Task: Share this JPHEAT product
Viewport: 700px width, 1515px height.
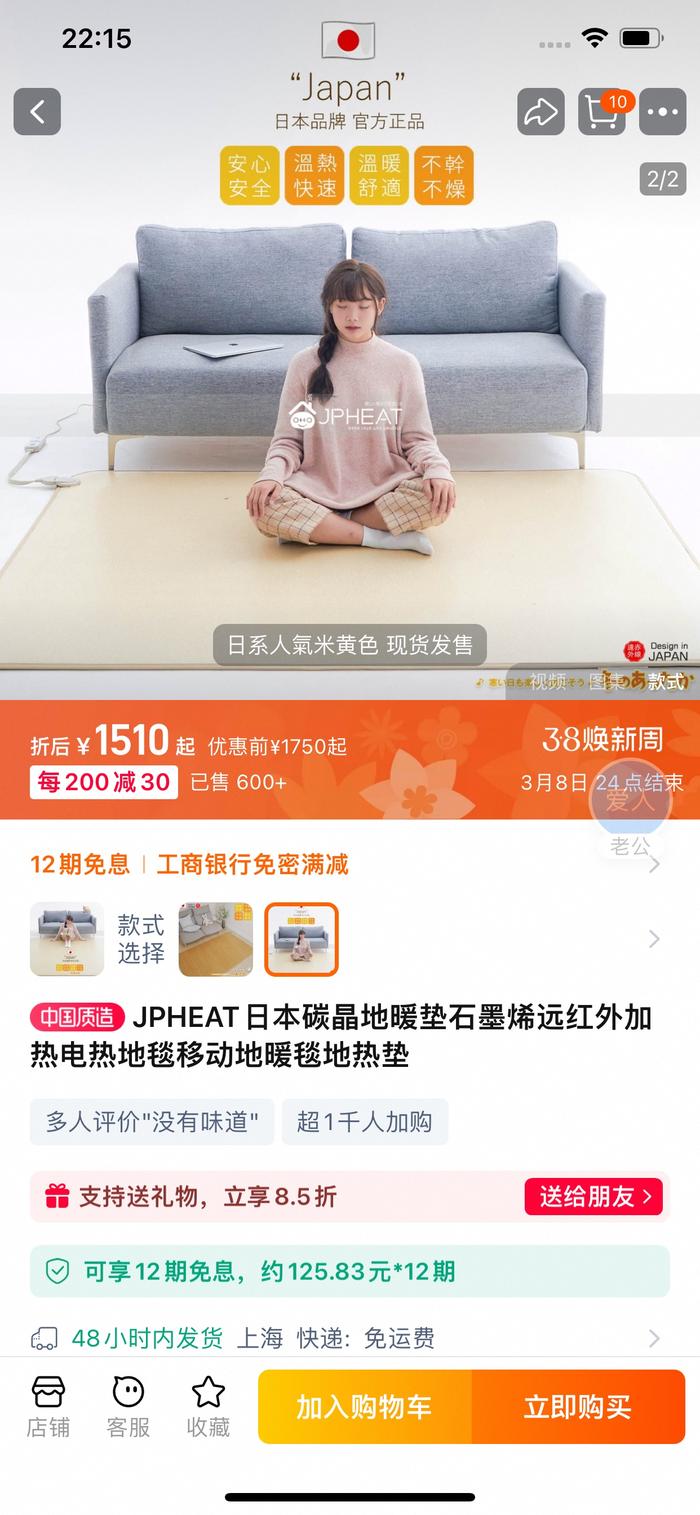Action: [x=540, y=112]
